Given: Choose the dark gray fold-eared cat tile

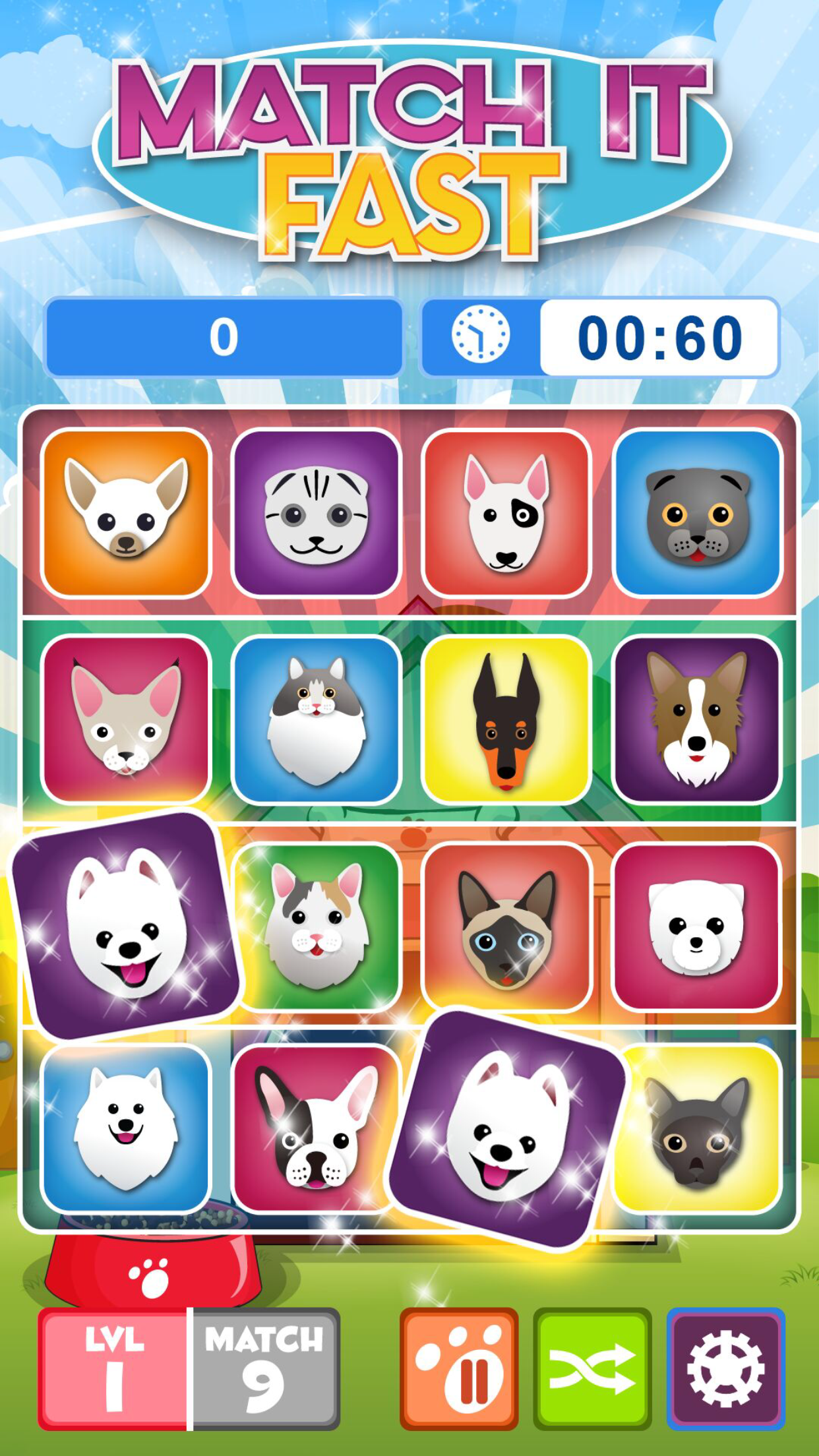Looking at the screenshot, I should pos(697,513).
